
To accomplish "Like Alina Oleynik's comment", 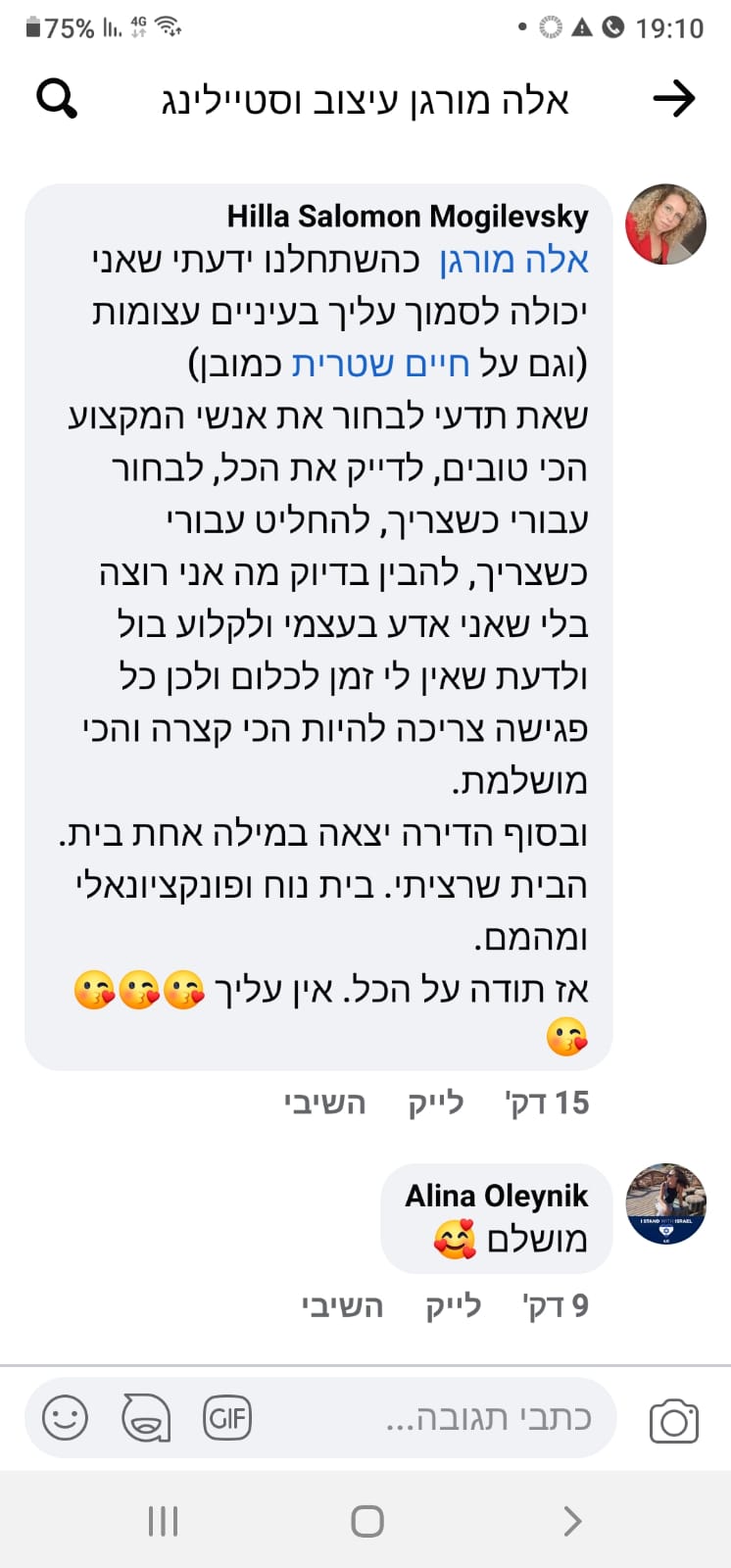I will coord(454,1305).
